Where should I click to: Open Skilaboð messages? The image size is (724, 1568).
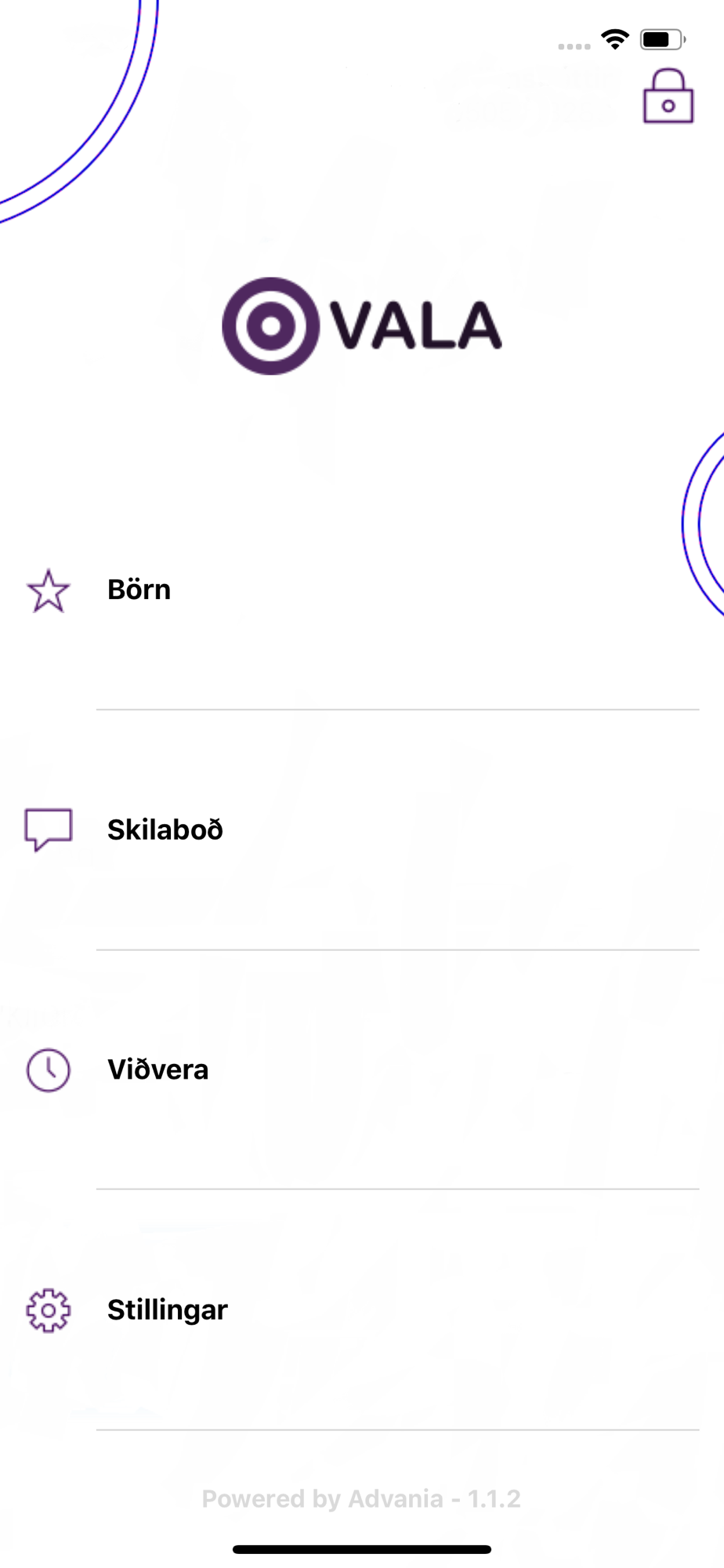tap(362, 830)
